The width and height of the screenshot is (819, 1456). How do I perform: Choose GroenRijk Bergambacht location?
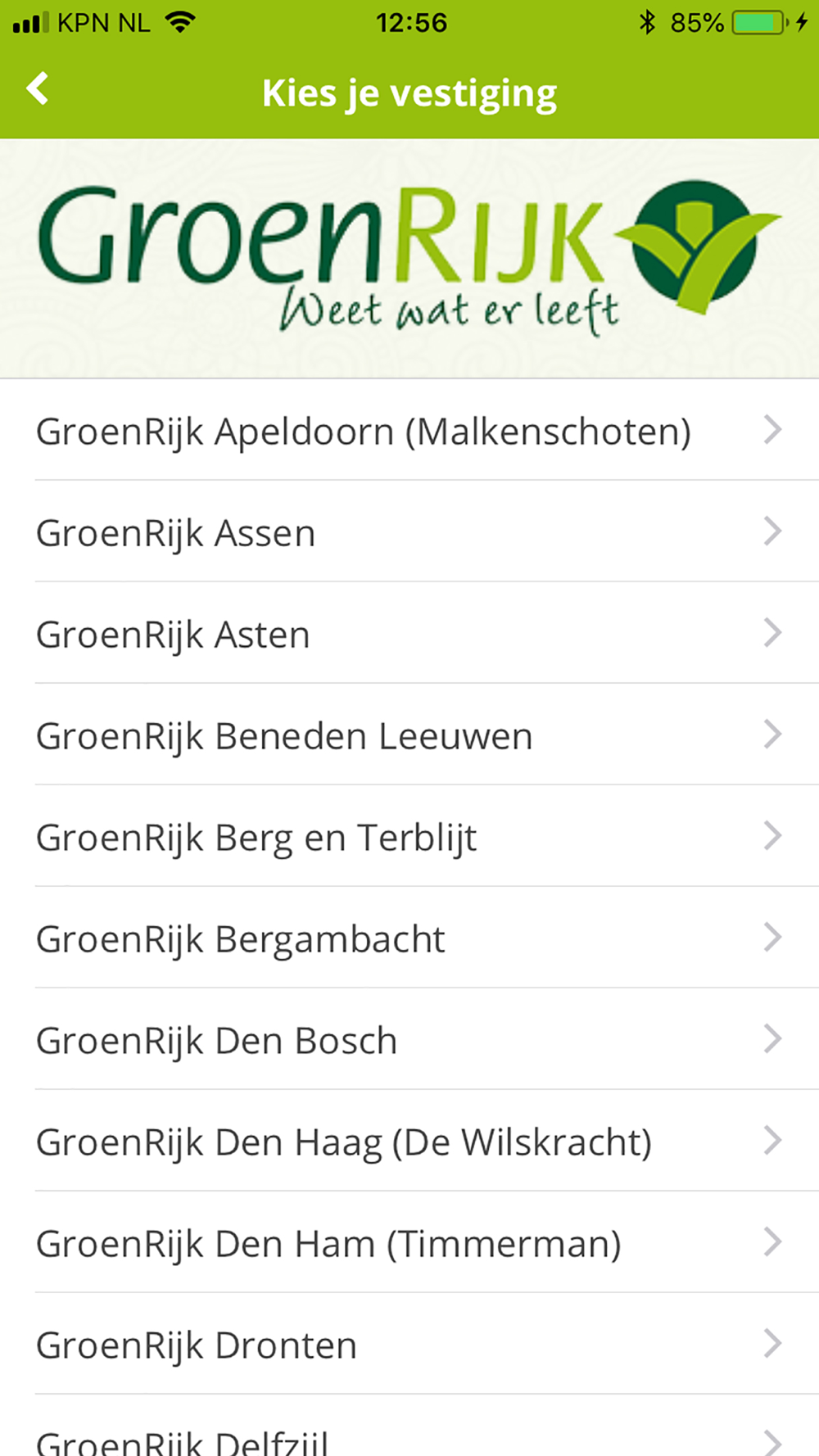[409, 938]
